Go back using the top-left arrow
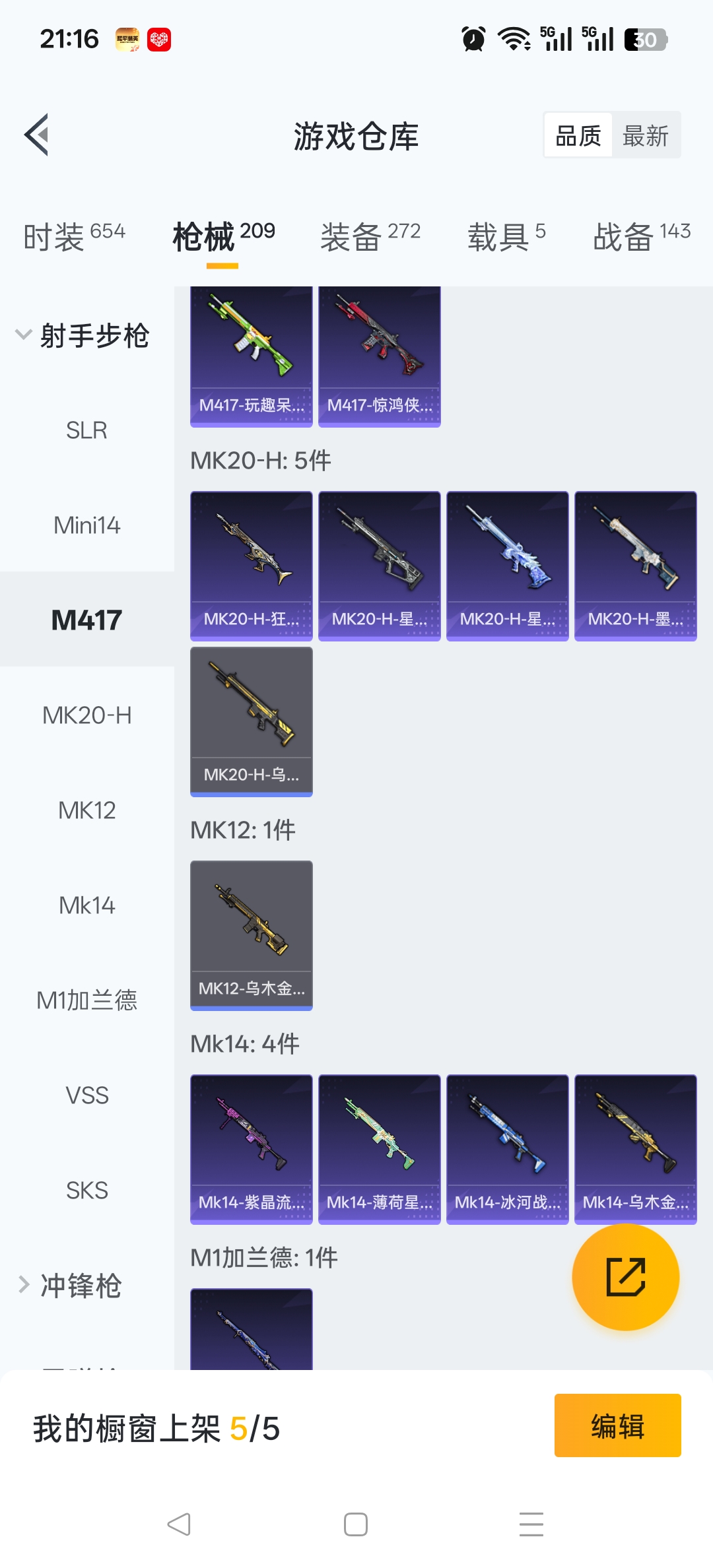713x1568 pixels. click(x=37, y=135)
